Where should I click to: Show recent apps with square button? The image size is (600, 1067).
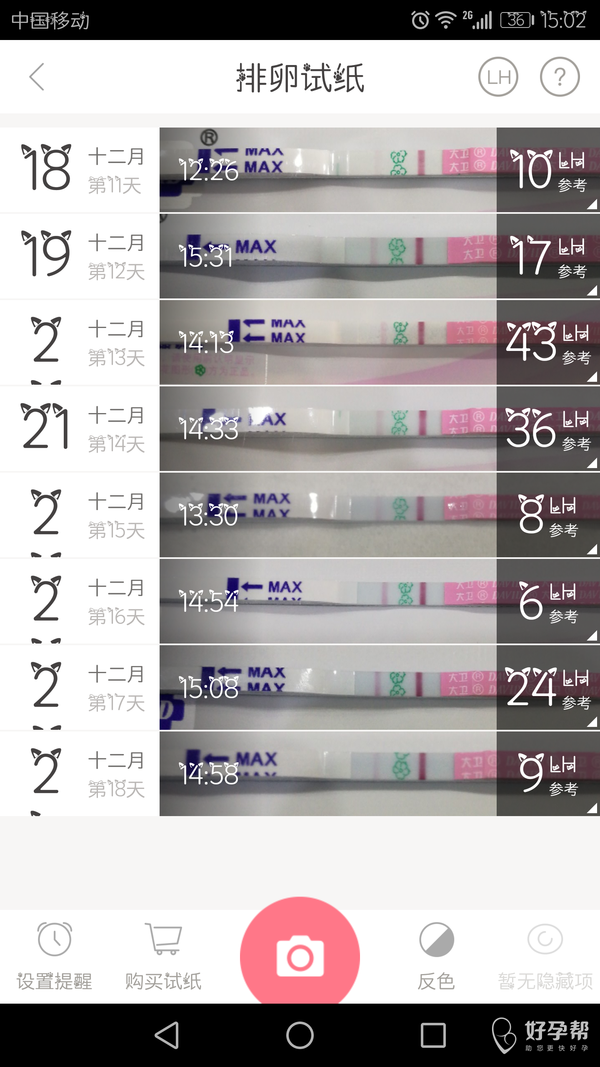point(433,1036)
